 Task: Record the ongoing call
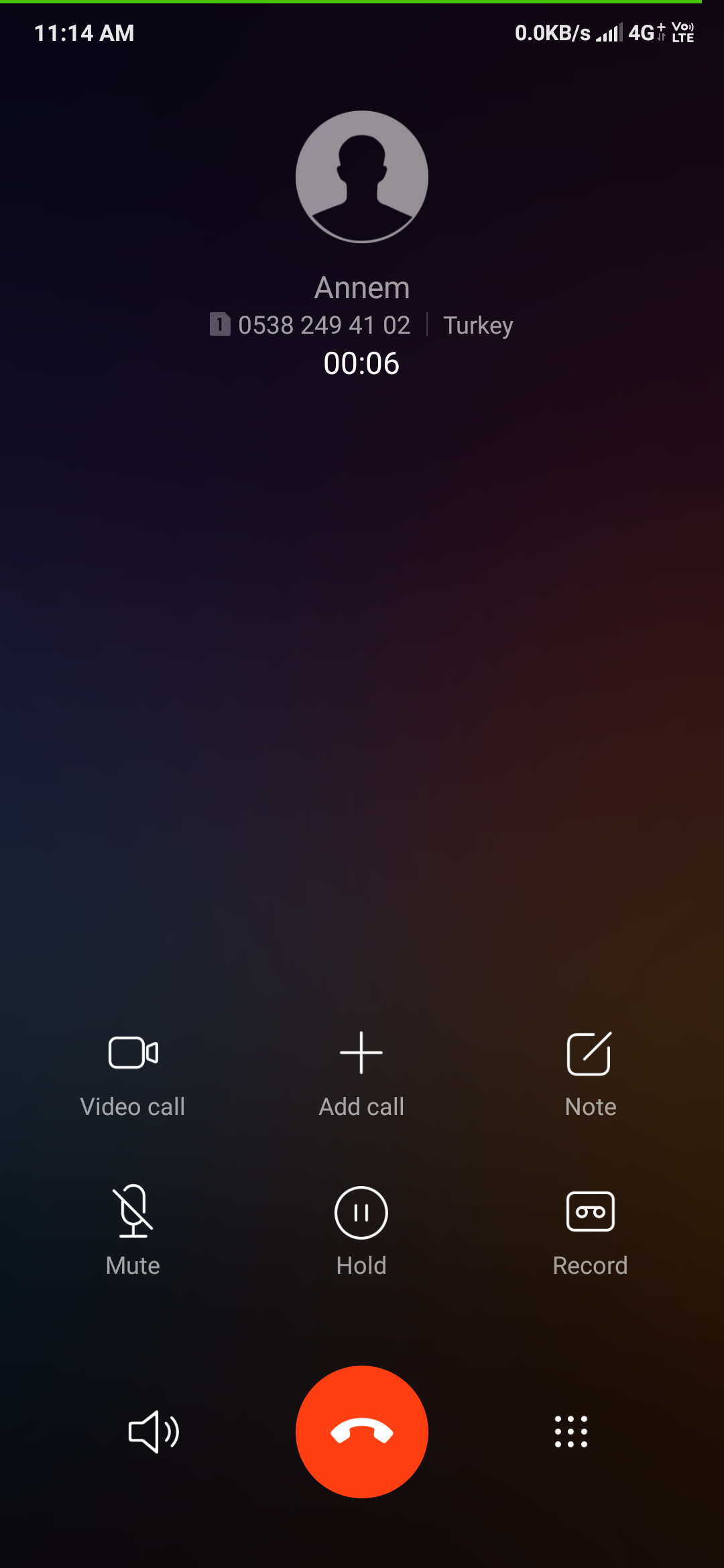590,1230
